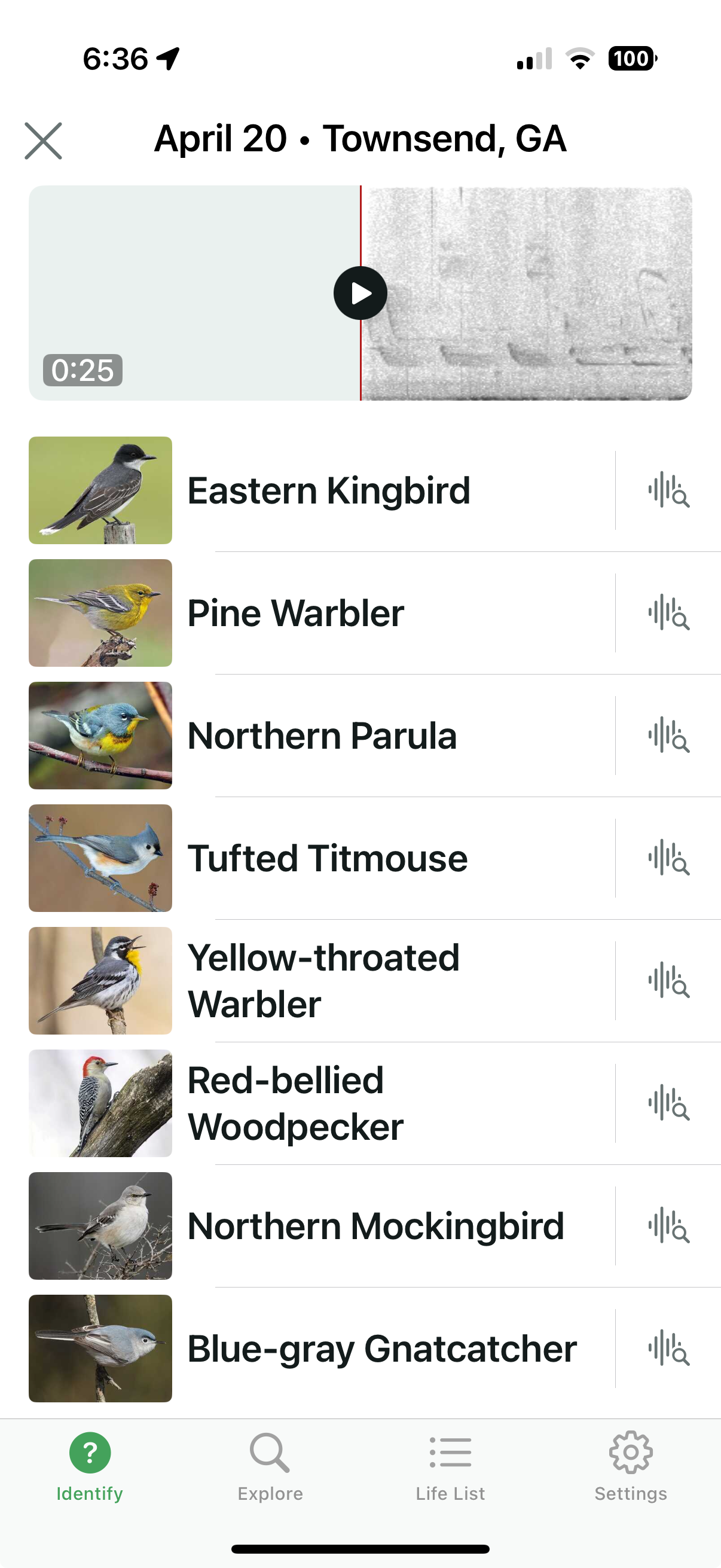Locate Northern Parula sound in the recording
The image size is (721, 1568).
(x=668, y=736)
